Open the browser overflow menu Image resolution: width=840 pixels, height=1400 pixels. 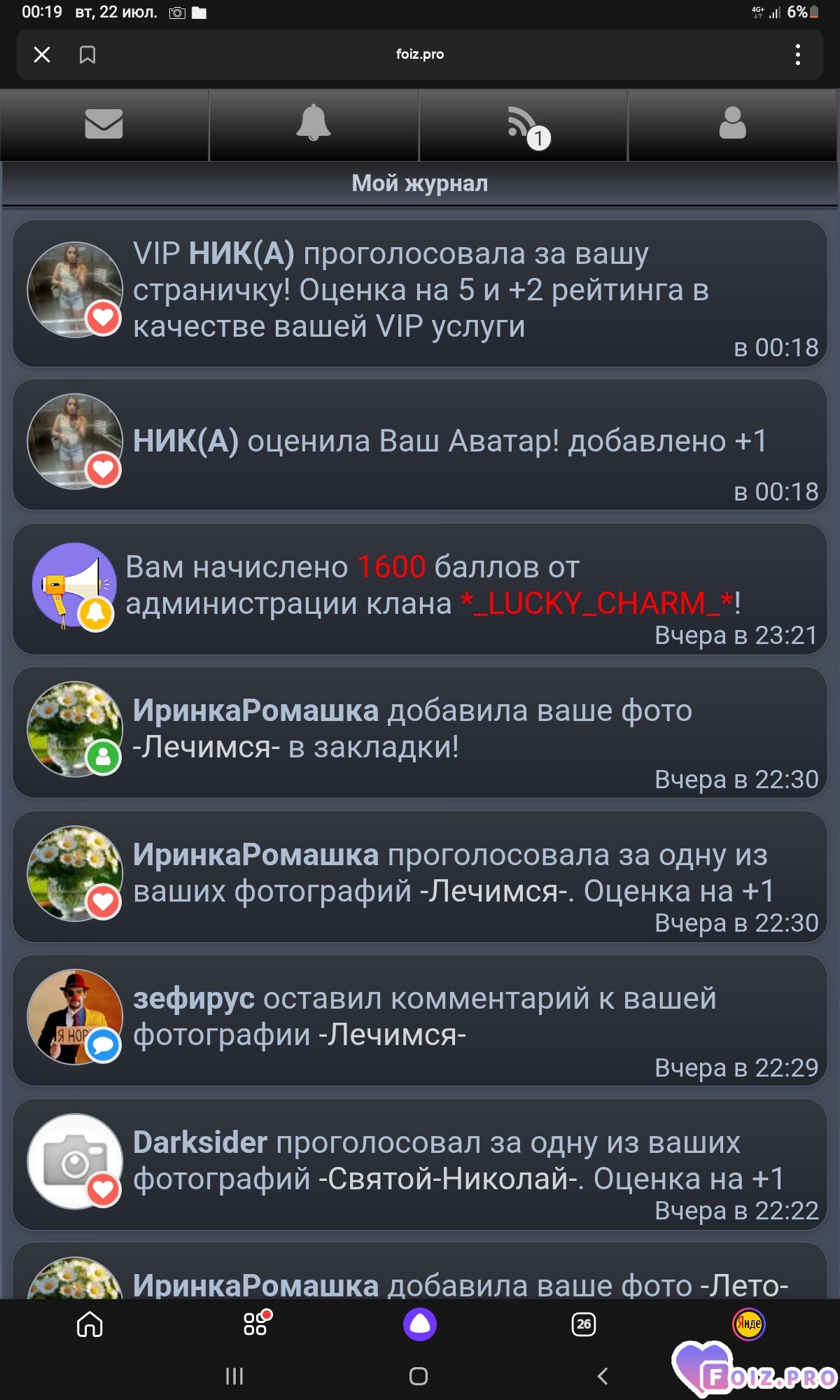pyautogui.click(x=797, y=55)
